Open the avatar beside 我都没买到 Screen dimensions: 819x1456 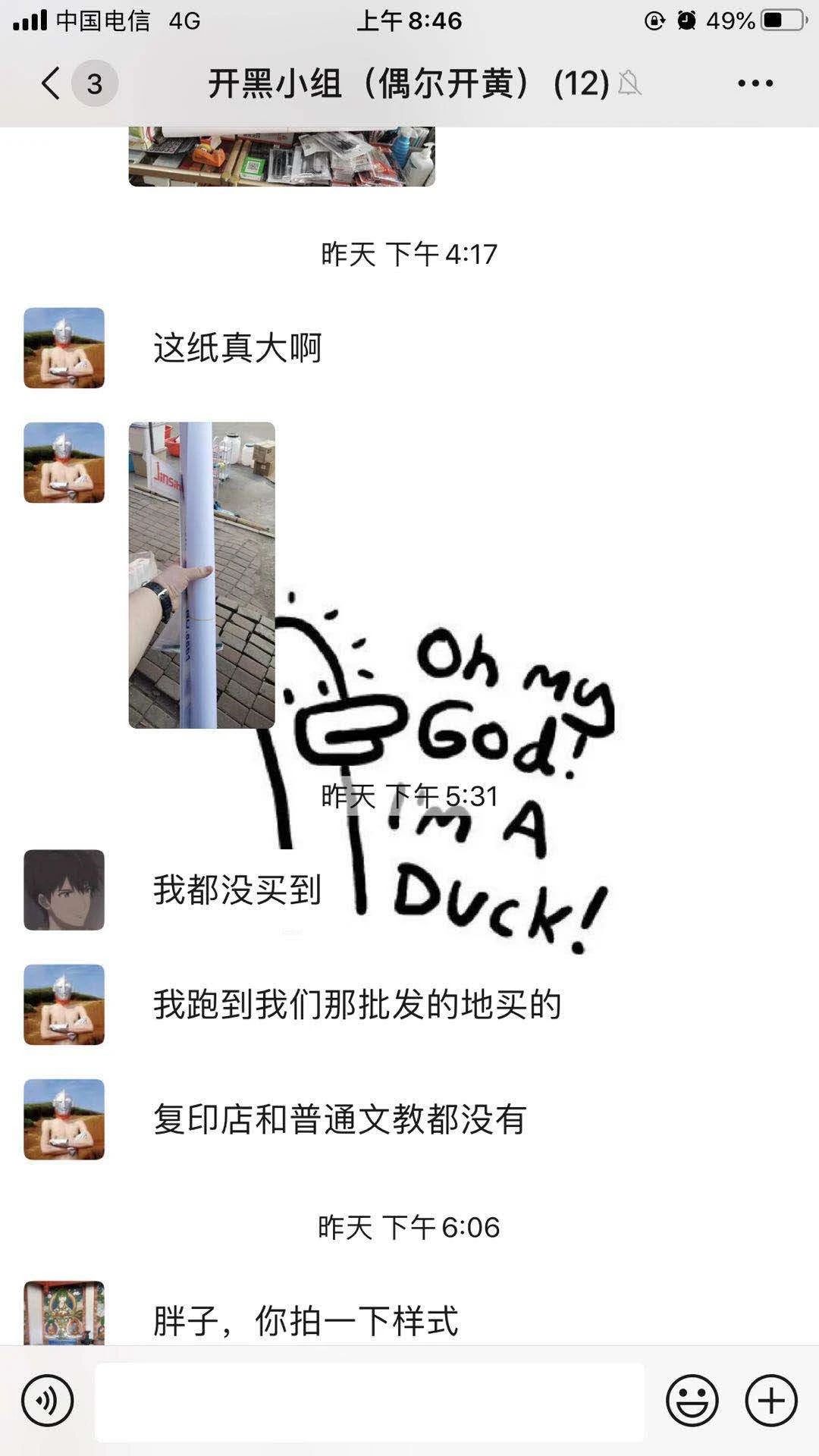(x=64, y=890)
